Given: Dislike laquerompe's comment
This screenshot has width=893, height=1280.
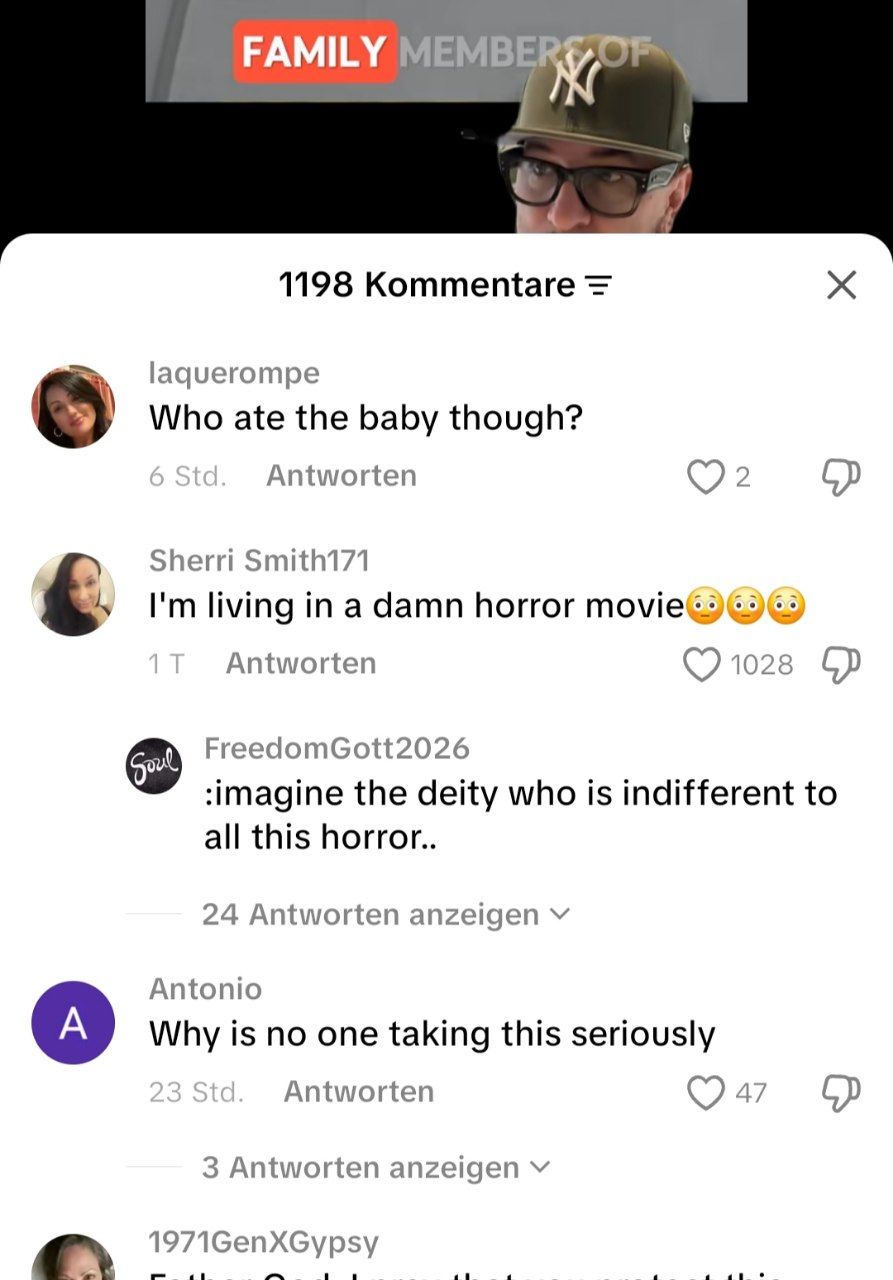Looking at the screenshot, I should pos(840,477).
